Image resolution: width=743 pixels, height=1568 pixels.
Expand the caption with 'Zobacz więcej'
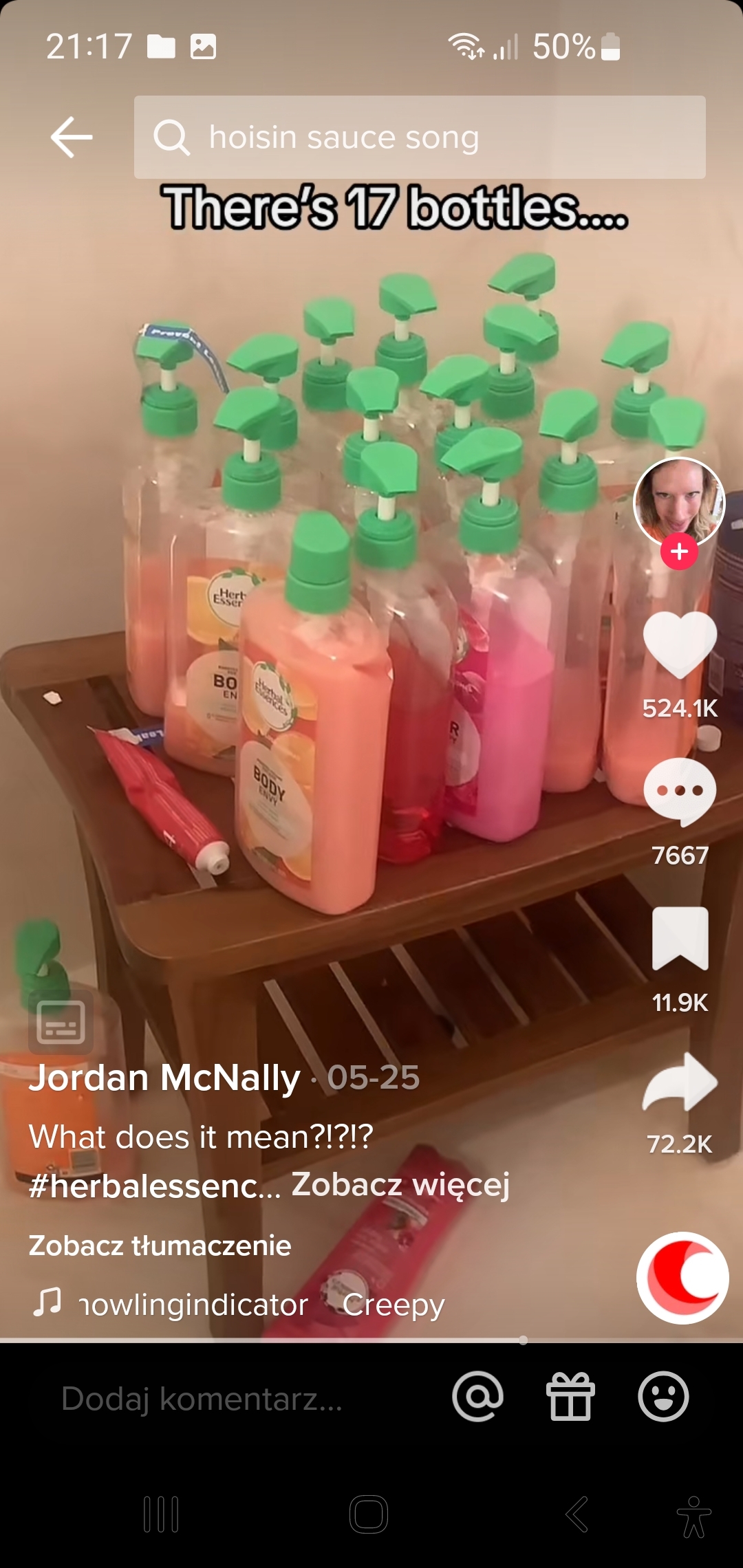(400, 1184)
